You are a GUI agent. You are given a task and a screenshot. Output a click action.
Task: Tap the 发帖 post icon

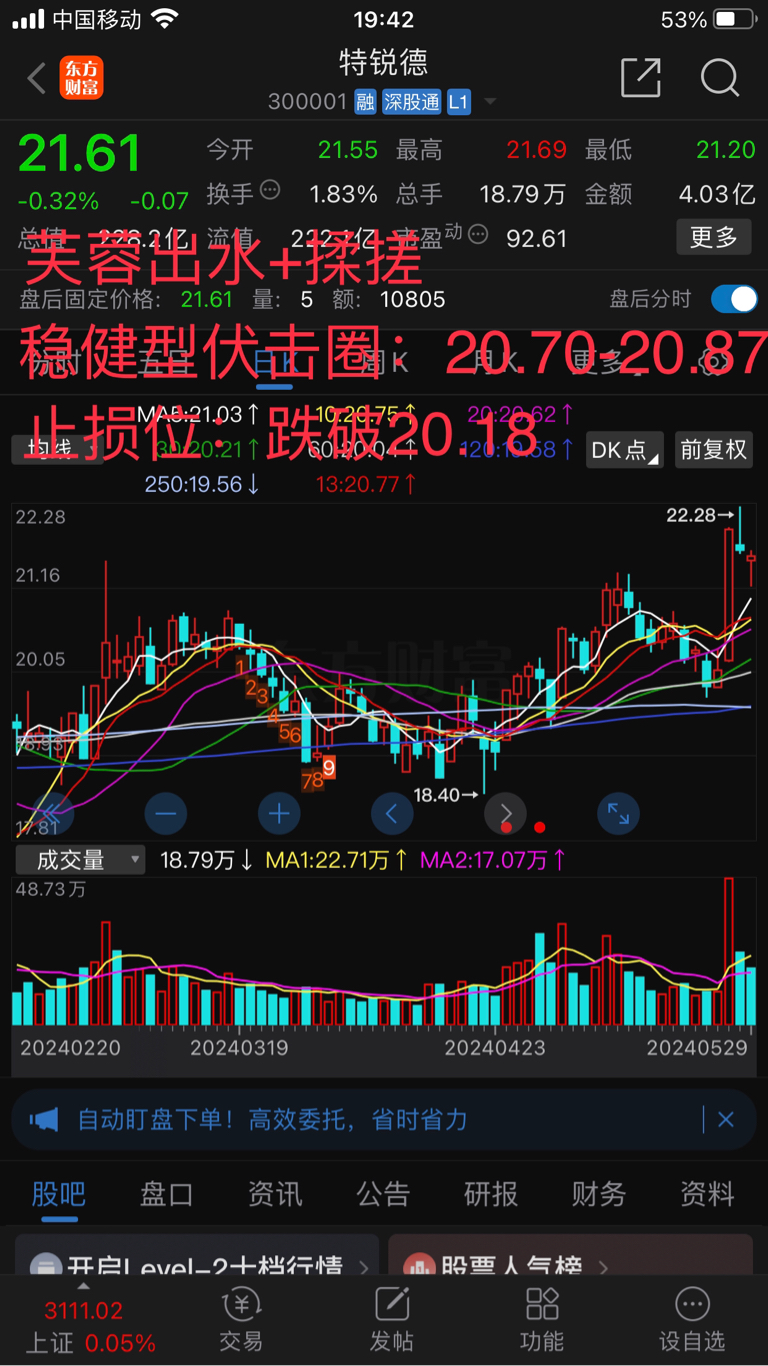point(391,1318)
